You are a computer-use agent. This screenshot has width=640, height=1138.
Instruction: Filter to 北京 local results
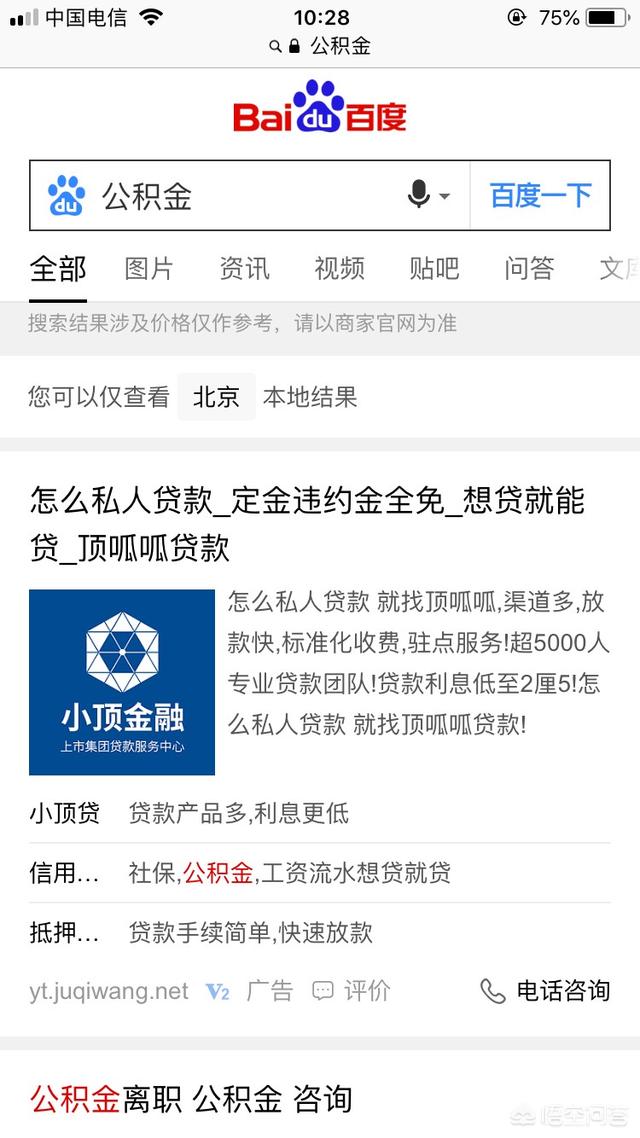point(216,397)
